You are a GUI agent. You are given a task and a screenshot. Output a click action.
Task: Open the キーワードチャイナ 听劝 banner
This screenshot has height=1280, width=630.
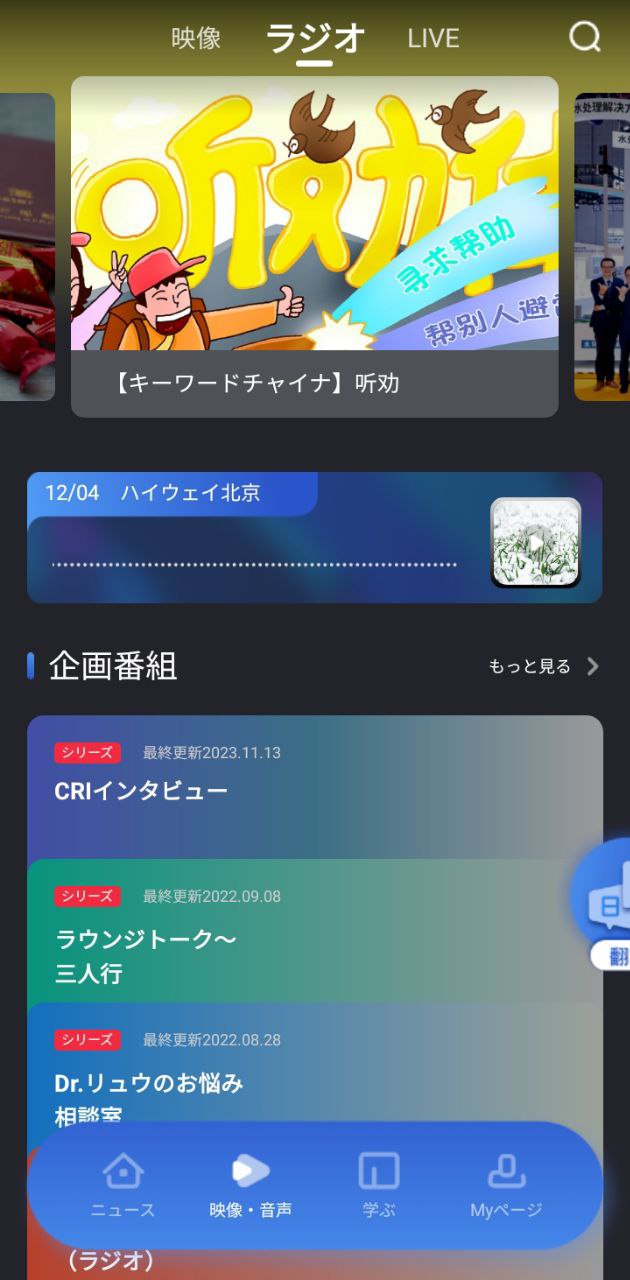314,246
